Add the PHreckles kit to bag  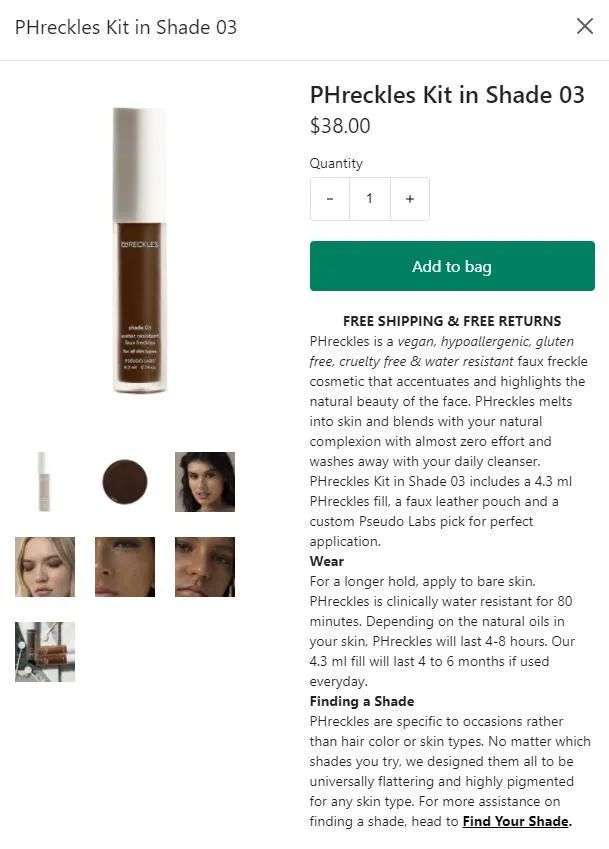(452, 266)
